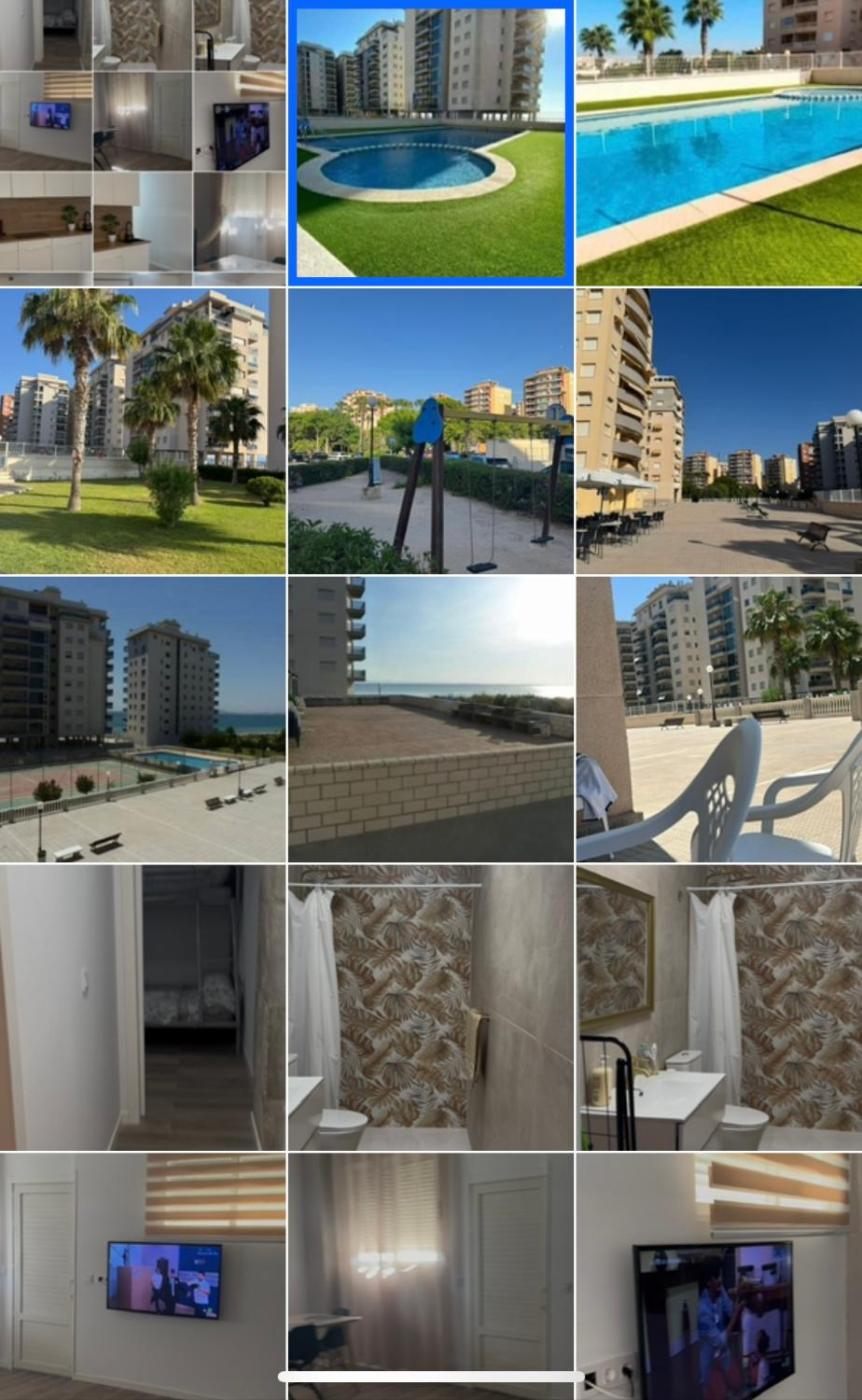Open the rectangular pool photo with palm trees
Image resolution: width=862 pixels, height=1400 pixels.
click(719, 142)
